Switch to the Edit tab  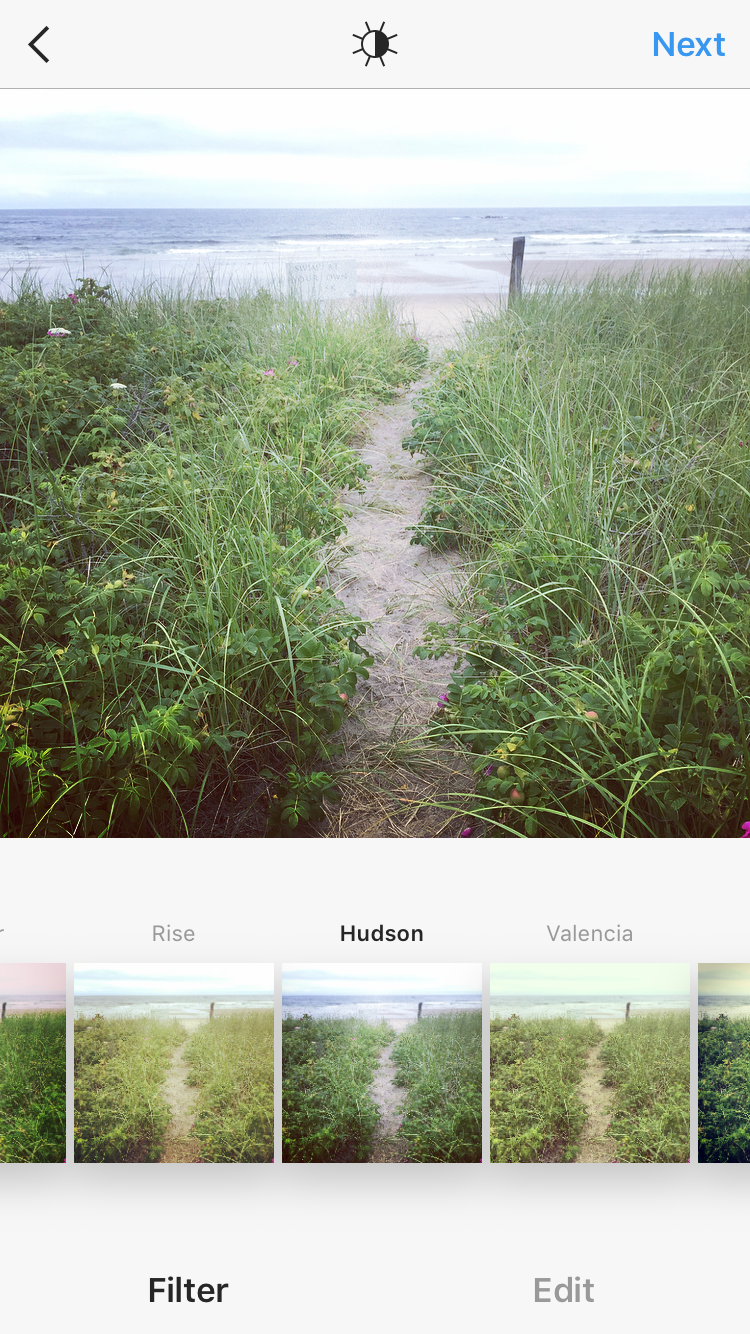[x=563, y=1290]
